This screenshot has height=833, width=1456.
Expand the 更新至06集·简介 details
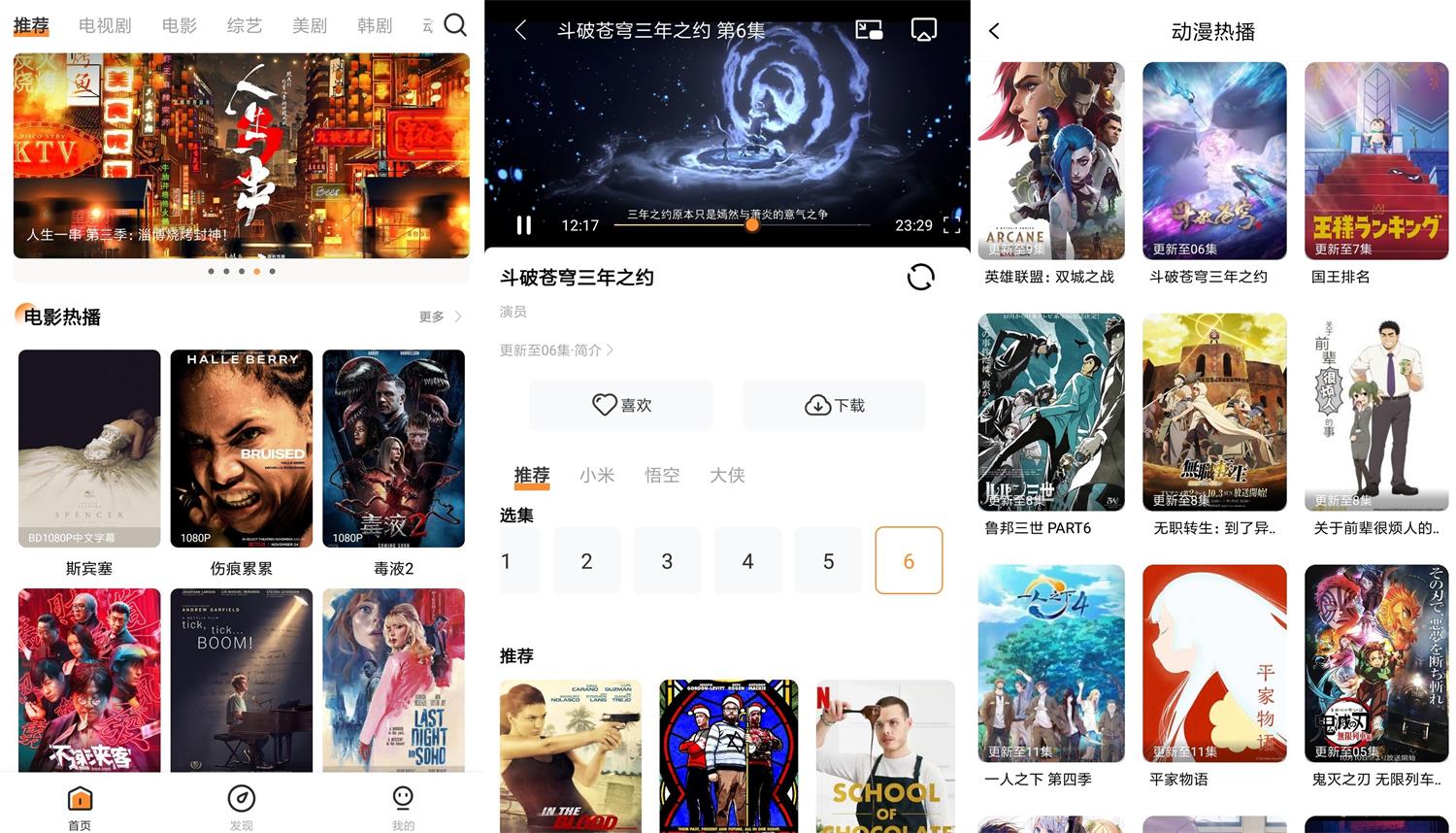(x=556, y=350)
